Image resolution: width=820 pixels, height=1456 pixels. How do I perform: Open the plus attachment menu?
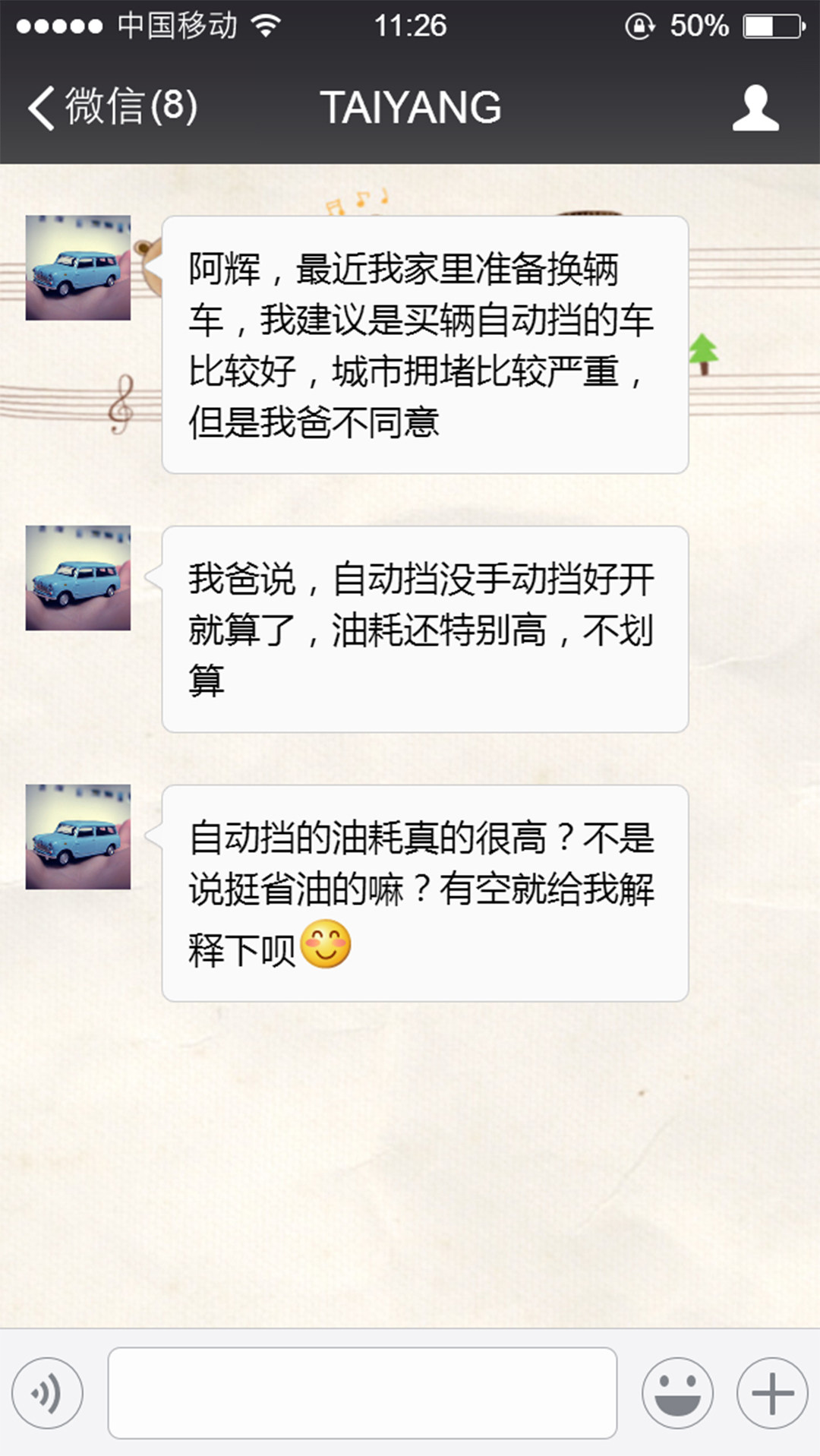pos(771,1393)
